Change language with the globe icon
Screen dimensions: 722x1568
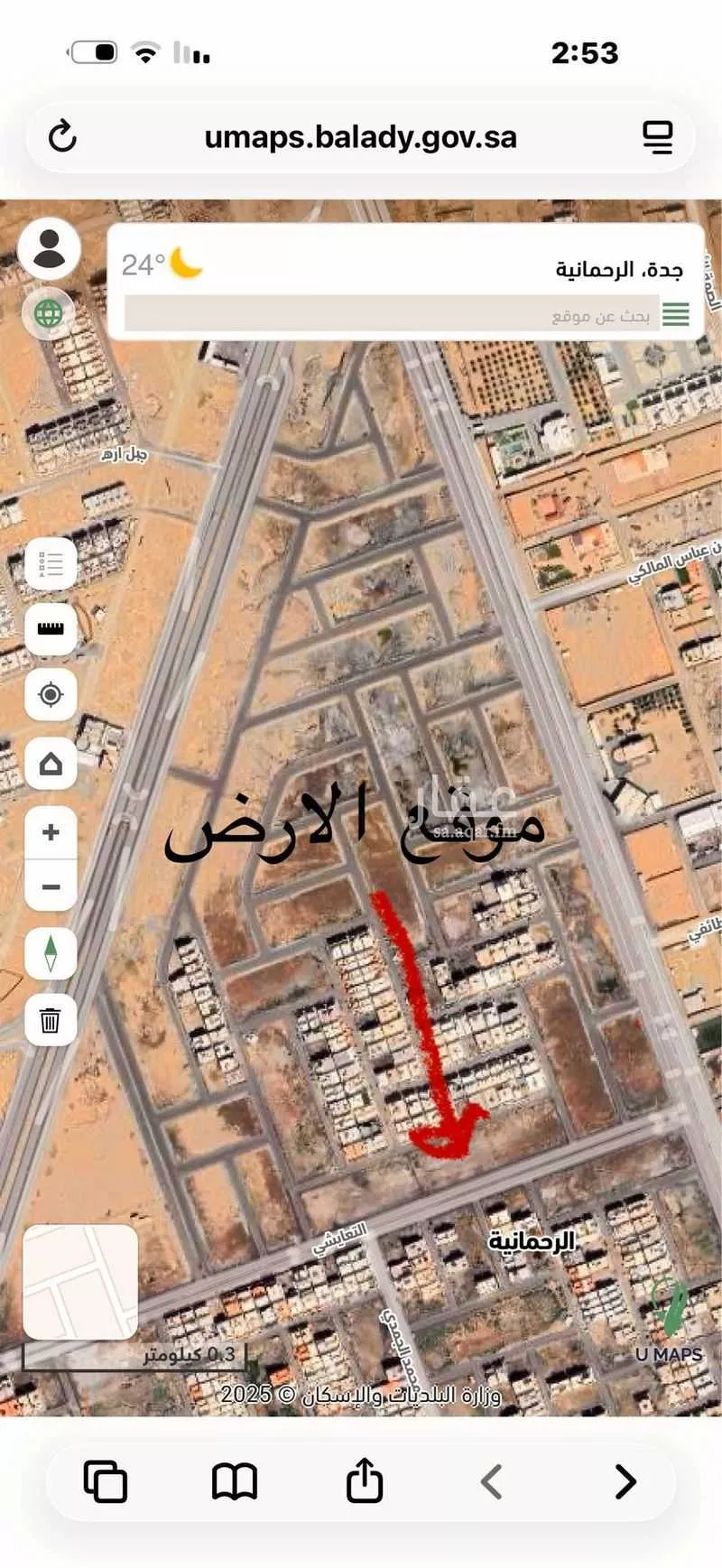click(x=49, y=314)
